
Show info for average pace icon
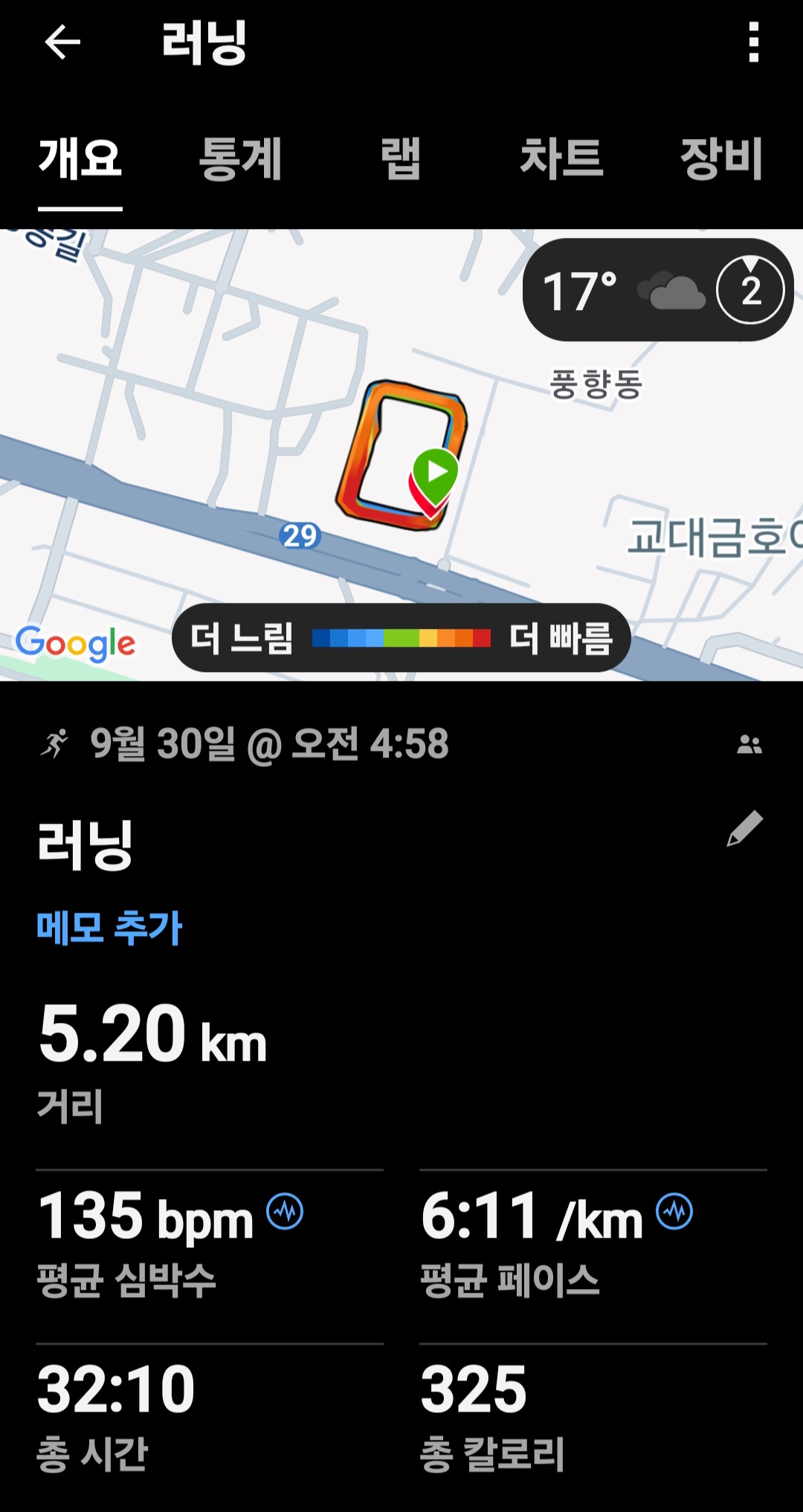(674, 1211)
